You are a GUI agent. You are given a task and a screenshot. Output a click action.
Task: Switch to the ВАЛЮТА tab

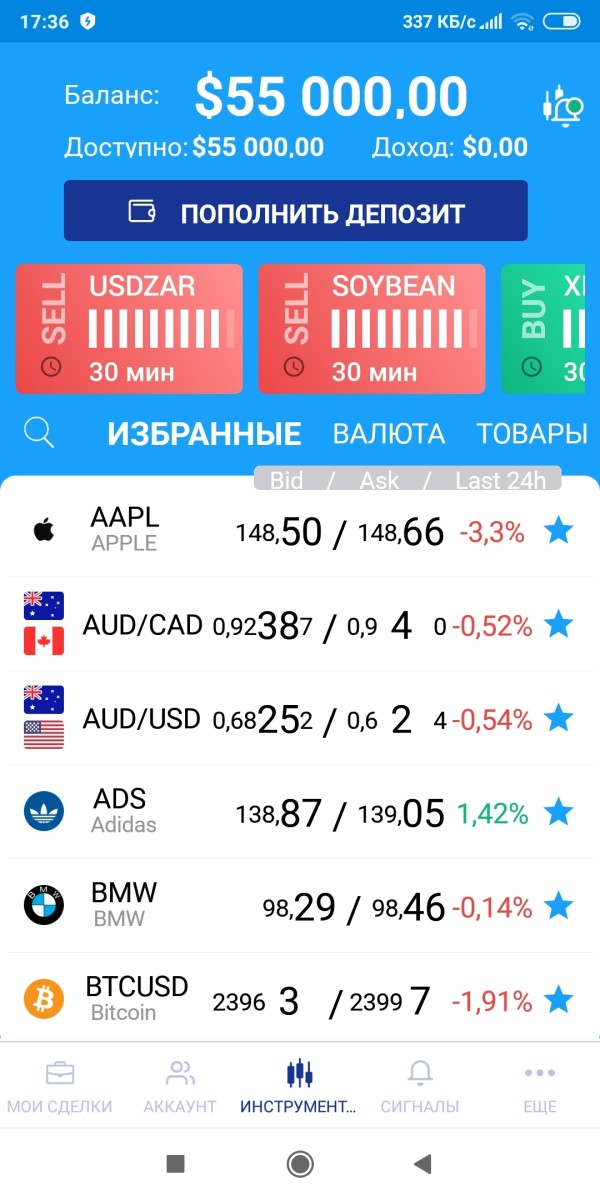pyautogui.click(x=388, y=434)
